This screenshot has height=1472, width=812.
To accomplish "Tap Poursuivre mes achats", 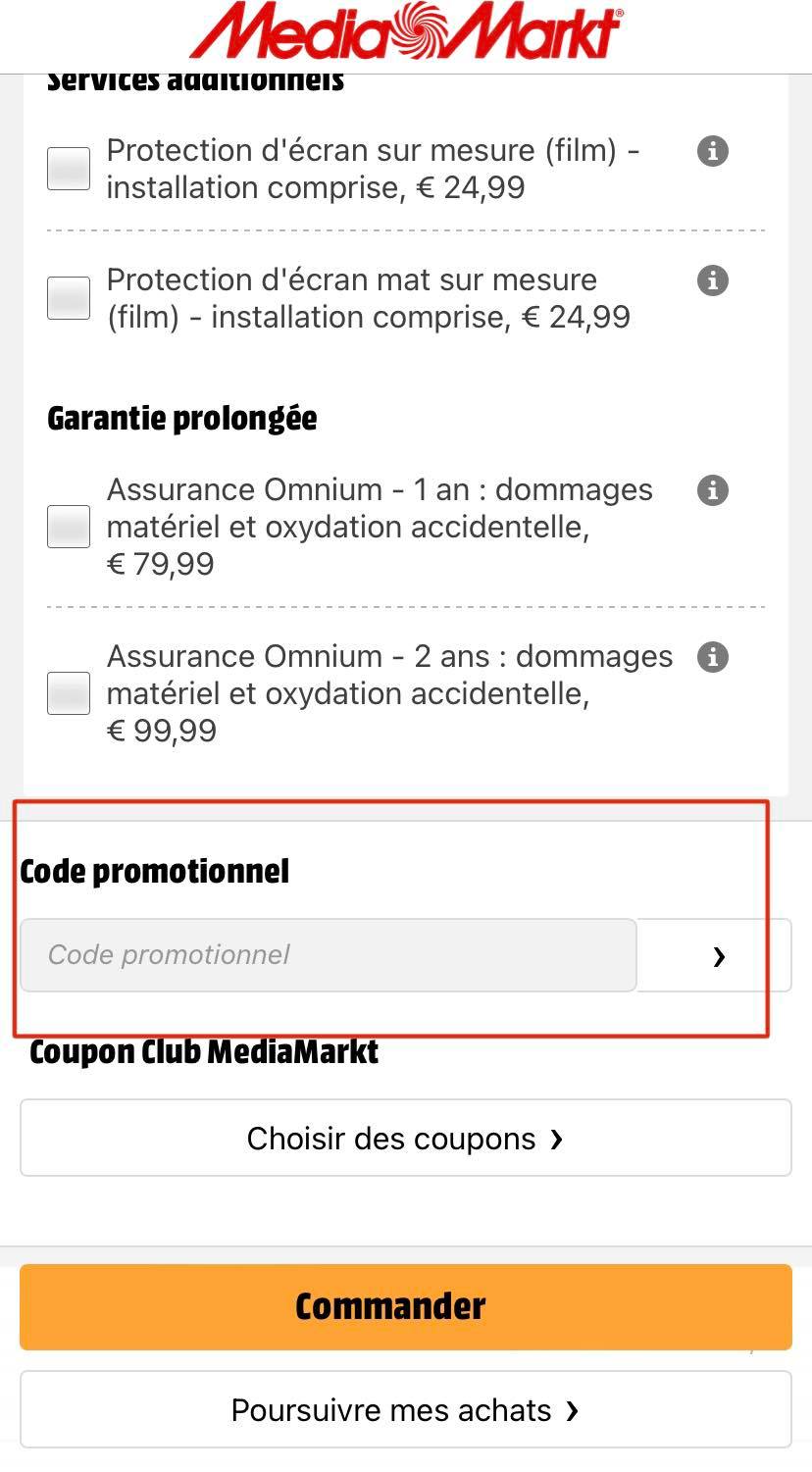I will pos(406,1410).
